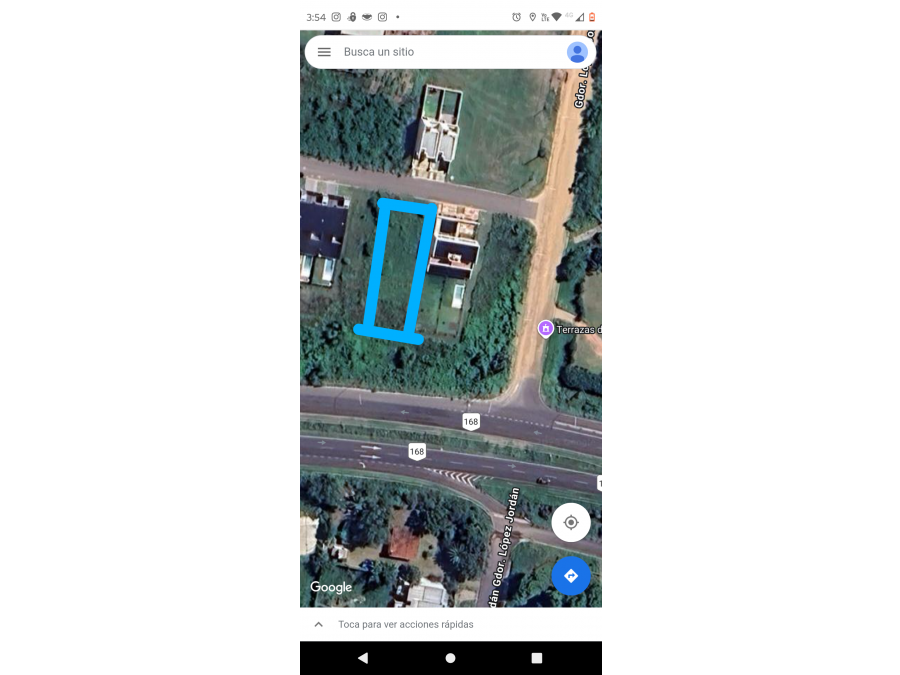Center map on my location
Image resolution: width=900 pixels, height=675 pixels.
point(571,522)
